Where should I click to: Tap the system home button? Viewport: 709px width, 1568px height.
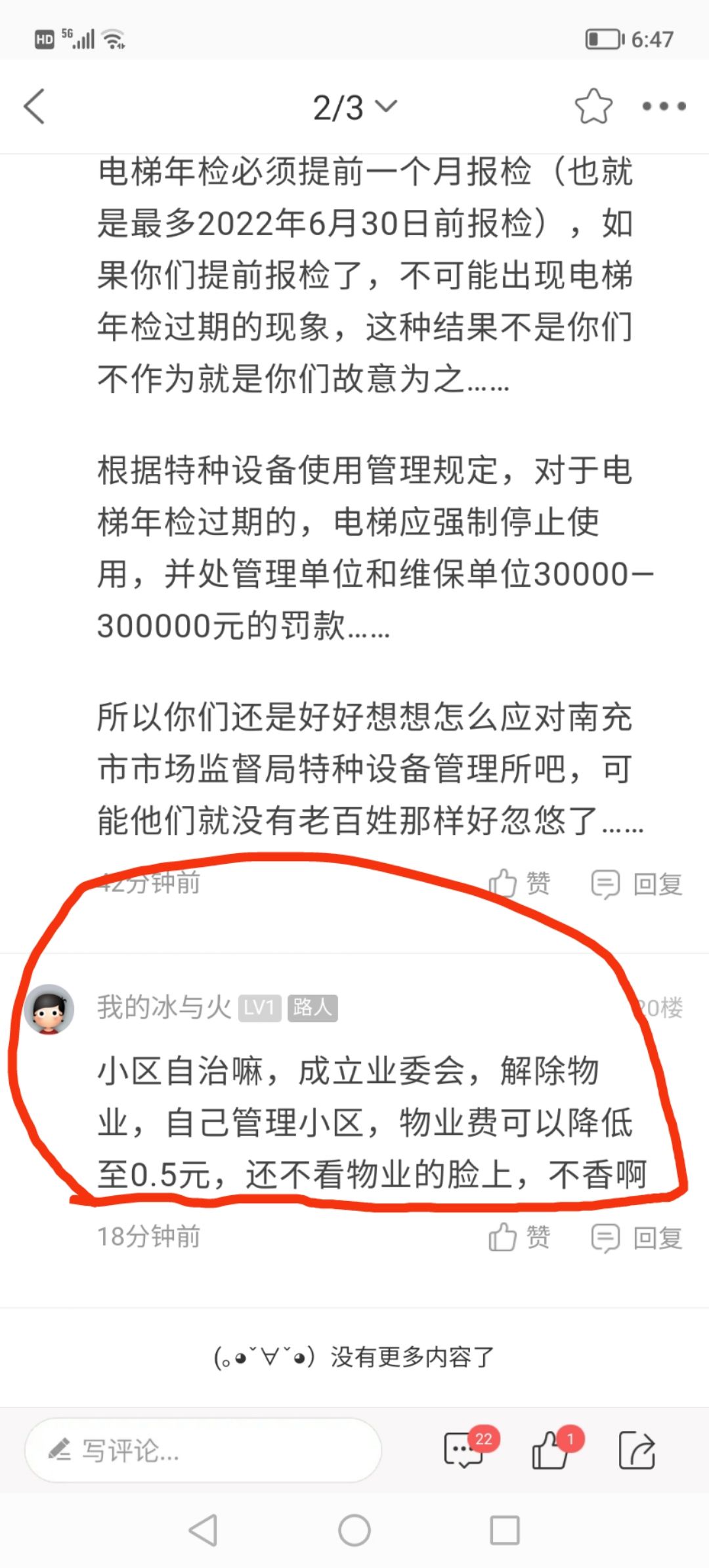pos(354,1531)
